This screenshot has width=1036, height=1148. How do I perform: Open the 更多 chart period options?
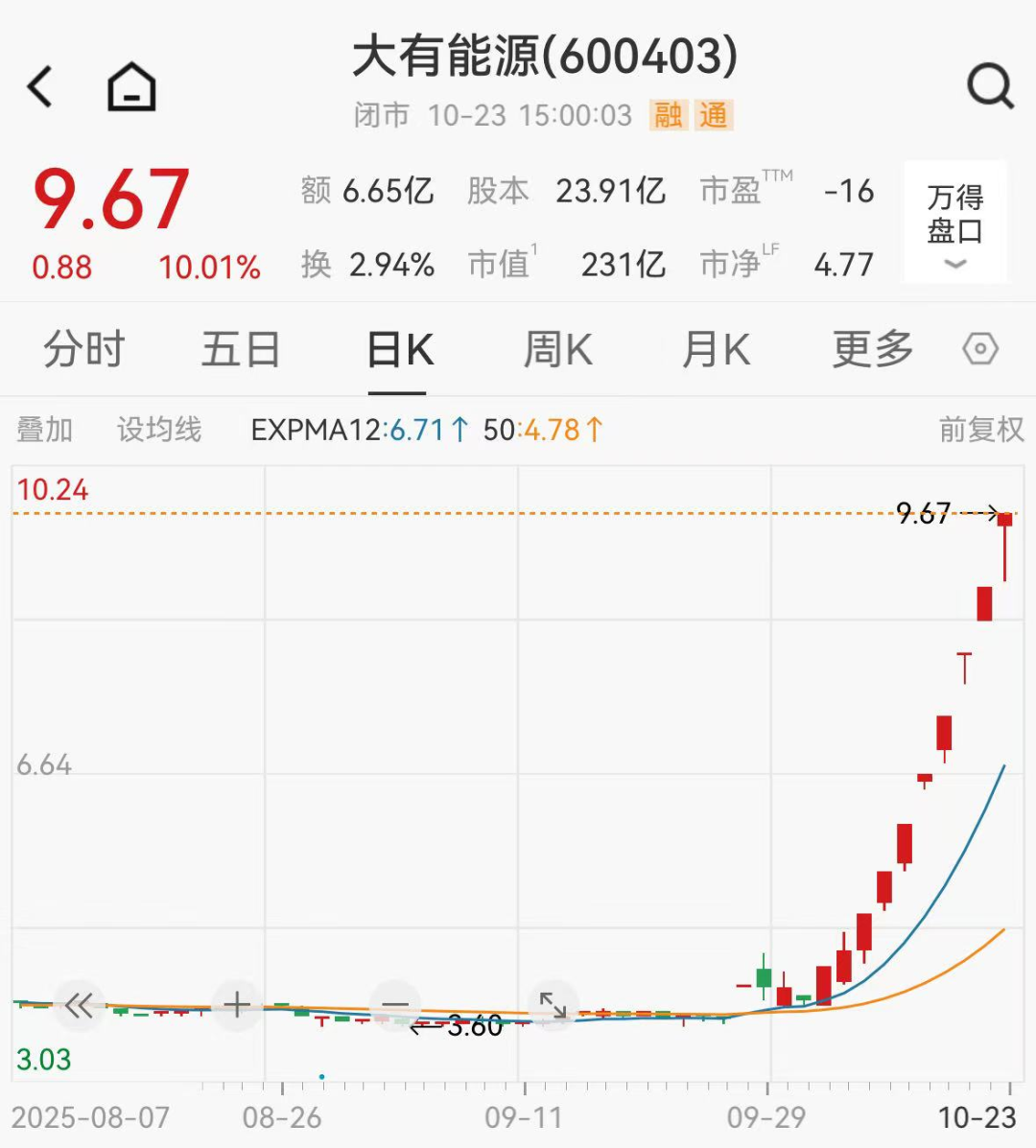coord(873,349)
